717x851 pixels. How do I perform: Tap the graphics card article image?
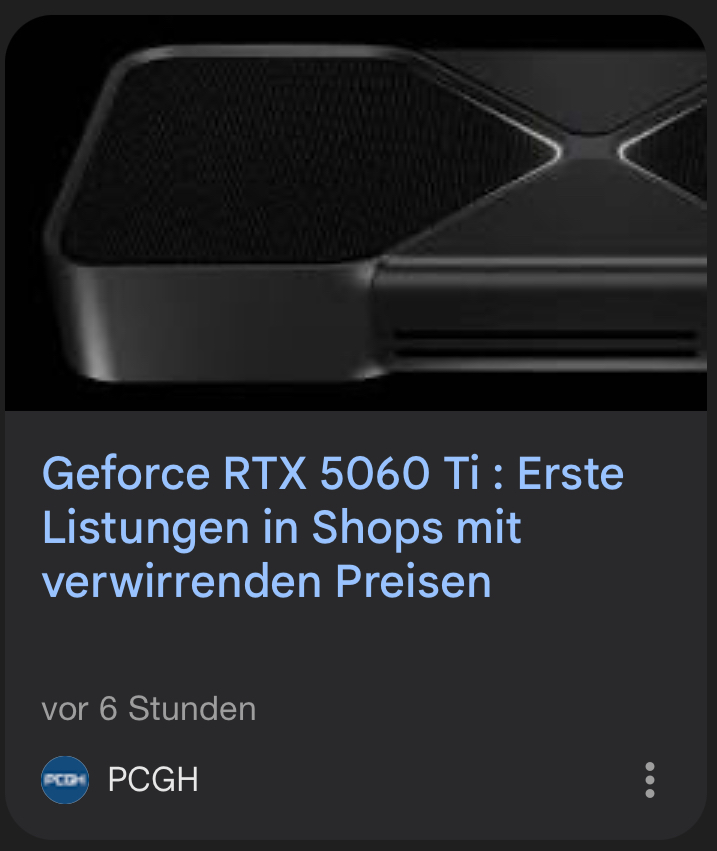pyautogui.click(x=358, y=215)
